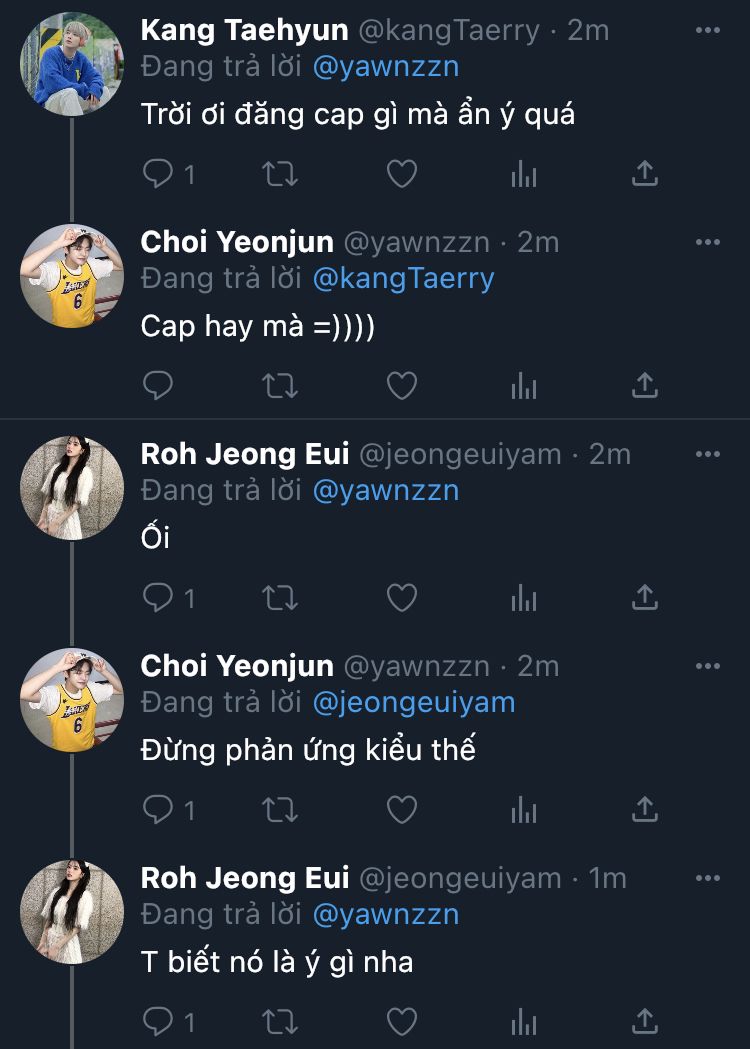Retweet the "T biết nó là ý gì nha" tweet
The image size is (750, 1049).
pyautogui.click(x=280, y=1022)
